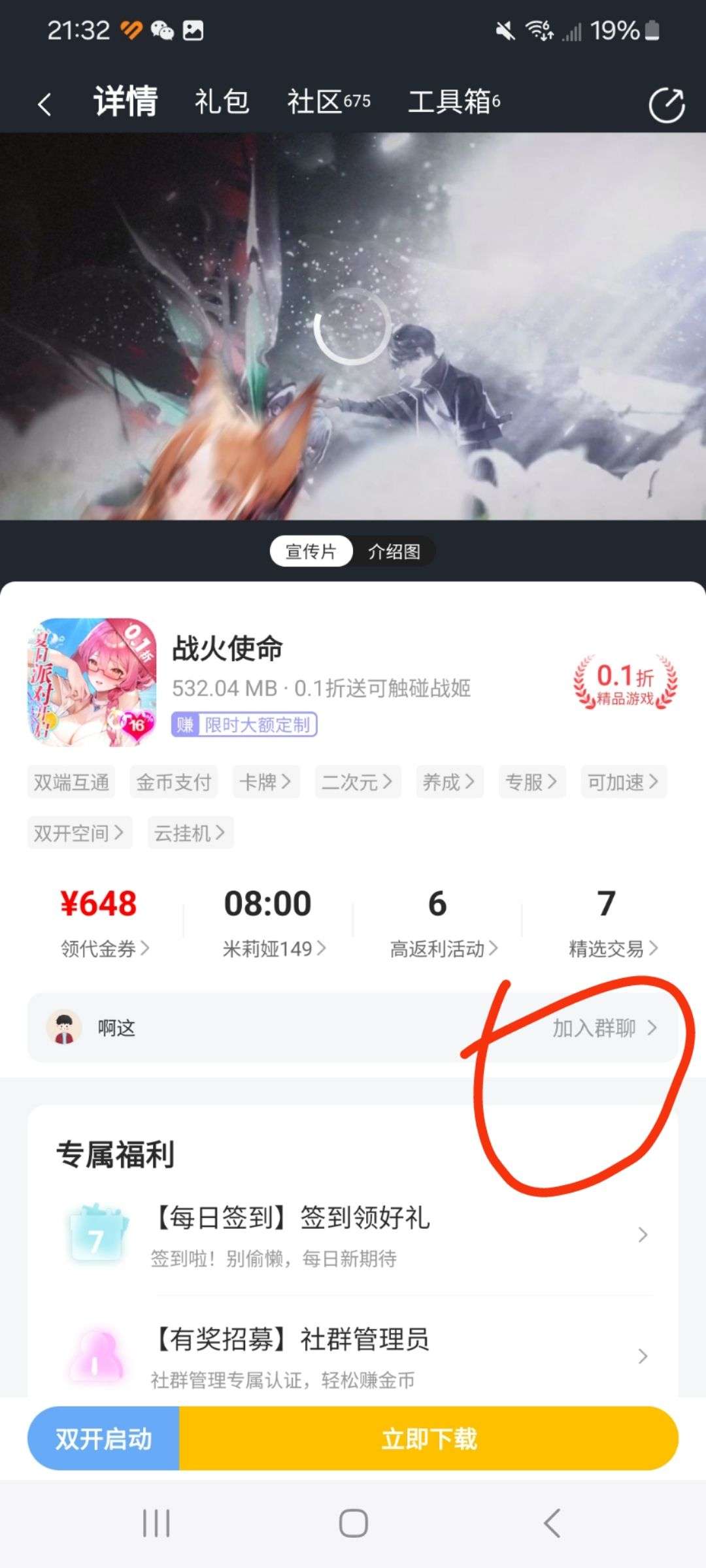
Task: Share this game via top-right icon
Action: click(x=666, y=105)
